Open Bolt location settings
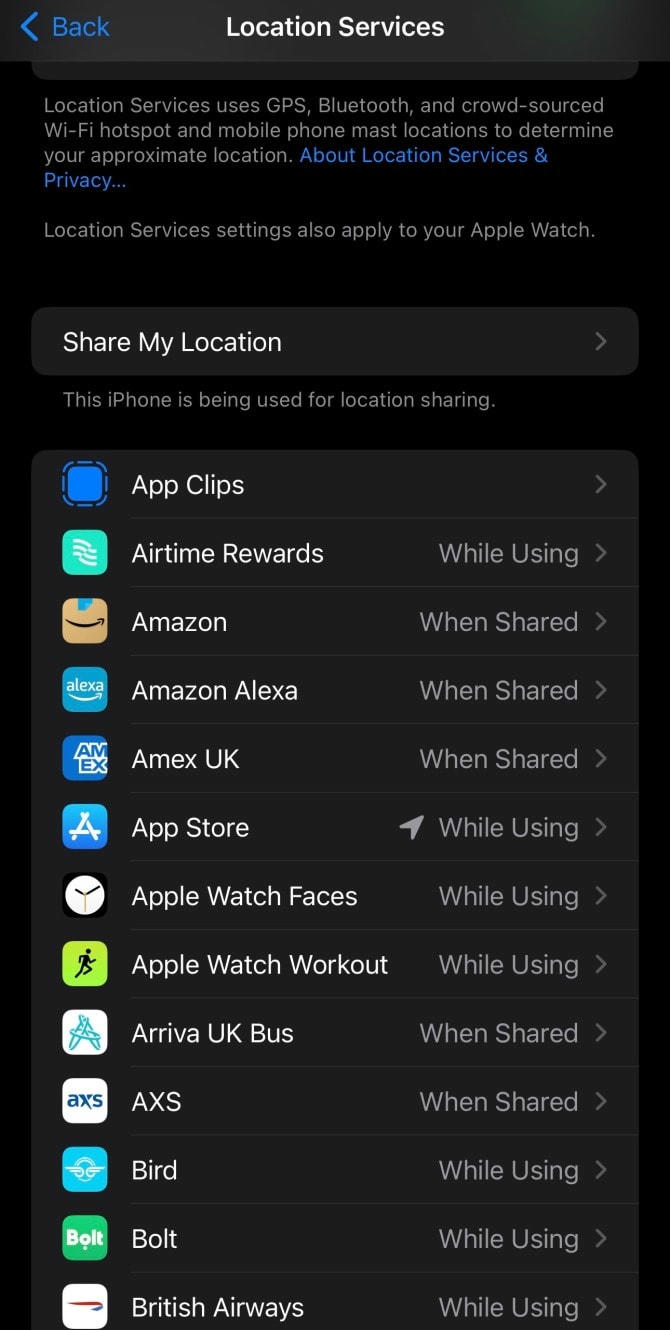Viewport: 670px width, 1330px height. tap(335, 1238)
